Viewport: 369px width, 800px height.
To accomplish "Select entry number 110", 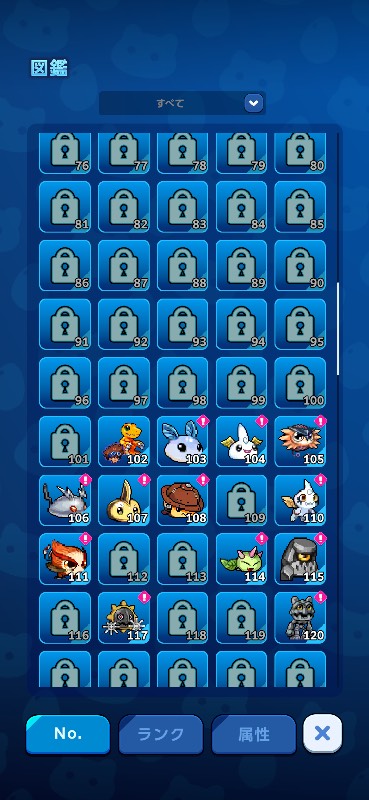I will coord(300,500).
